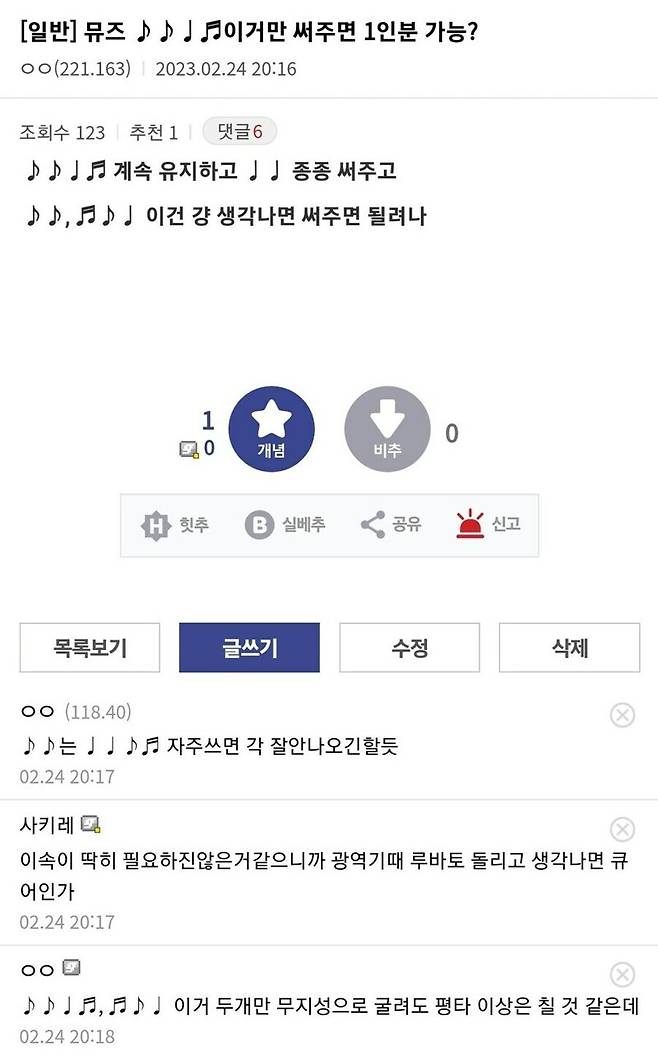
Task: Write a new post with 글쓰기
Action: [249, 648]
